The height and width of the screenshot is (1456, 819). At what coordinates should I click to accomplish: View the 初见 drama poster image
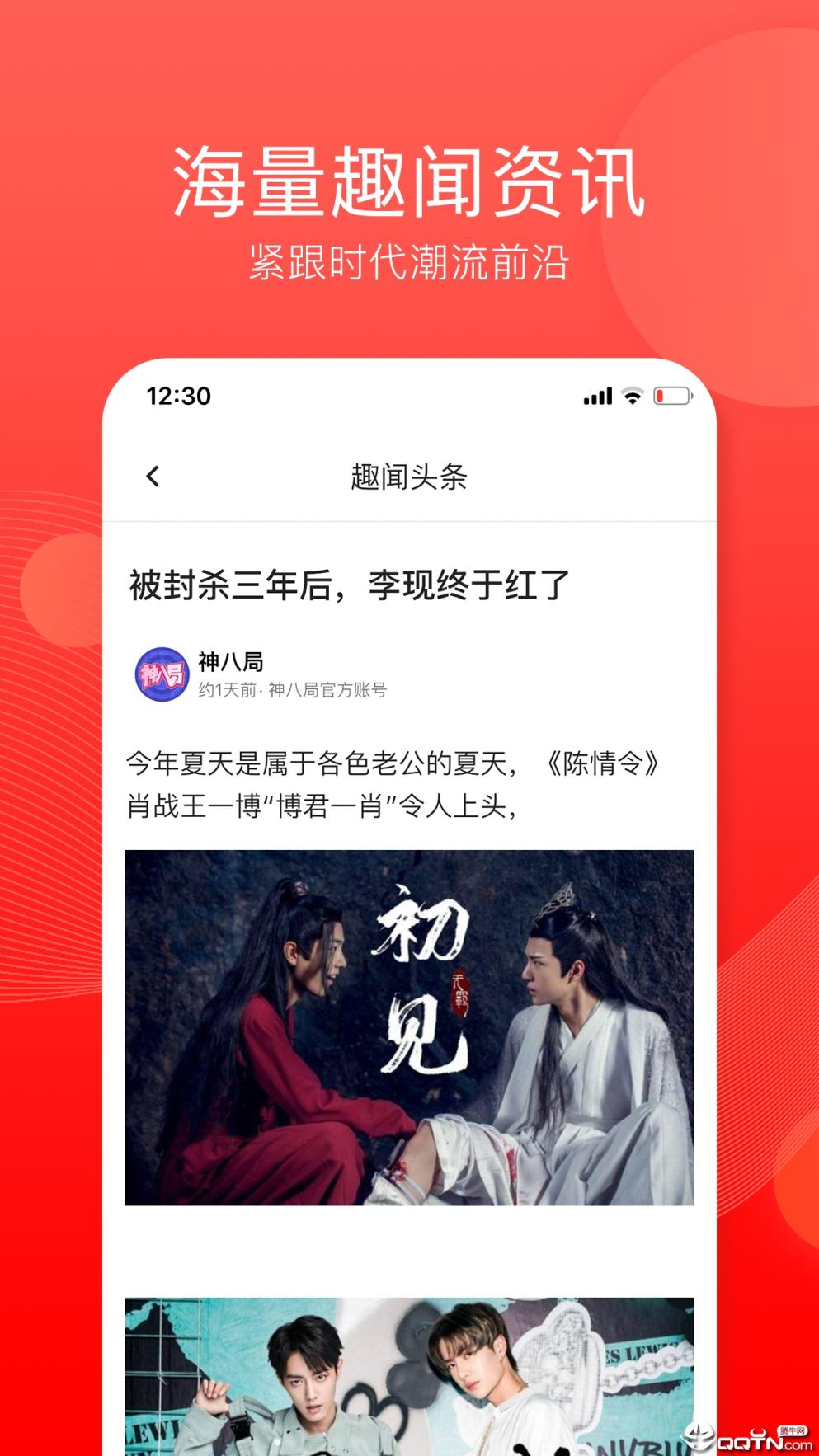pos(410,1026)
